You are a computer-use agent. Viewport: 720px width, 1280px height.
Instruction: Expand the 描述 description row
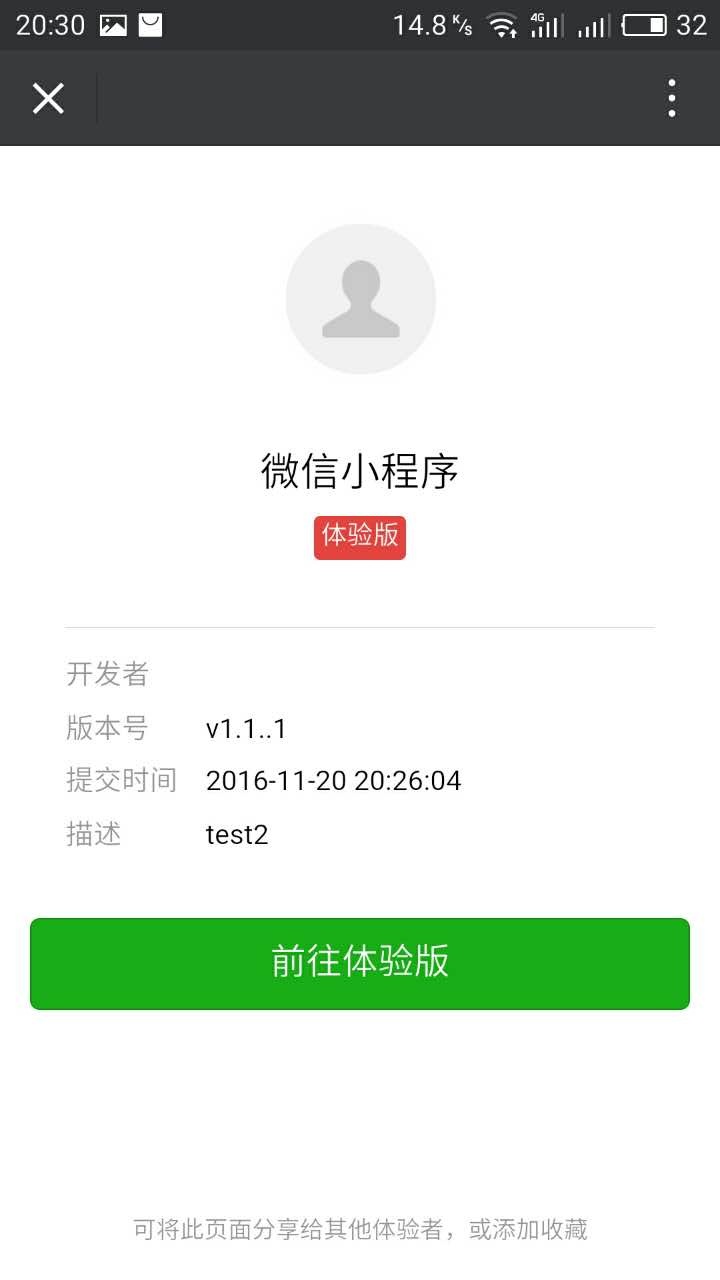point(95,834)
